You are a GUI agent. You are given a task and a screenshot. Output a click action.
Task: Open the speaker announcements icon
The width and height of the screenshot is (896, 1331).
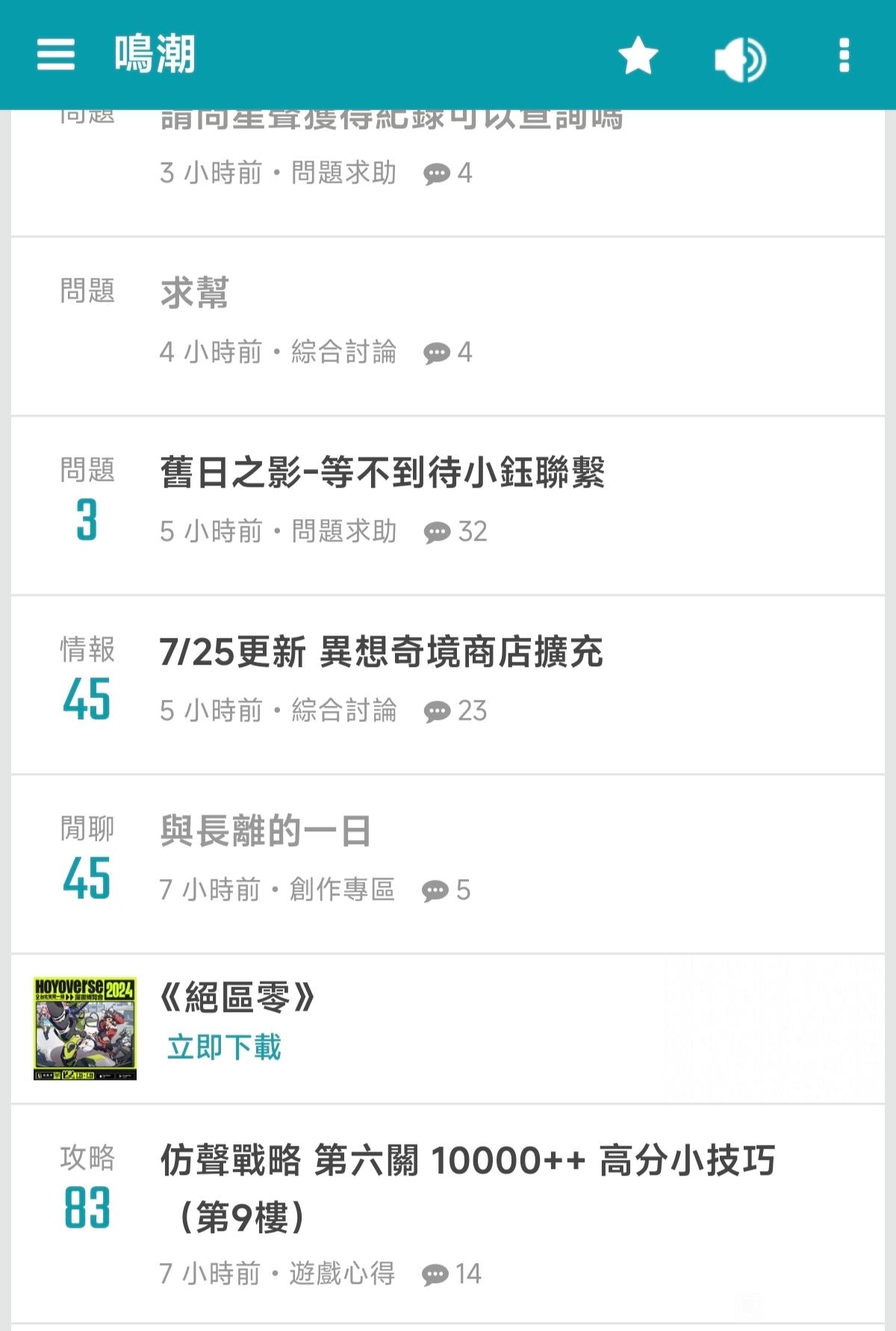tap(739, 58)
